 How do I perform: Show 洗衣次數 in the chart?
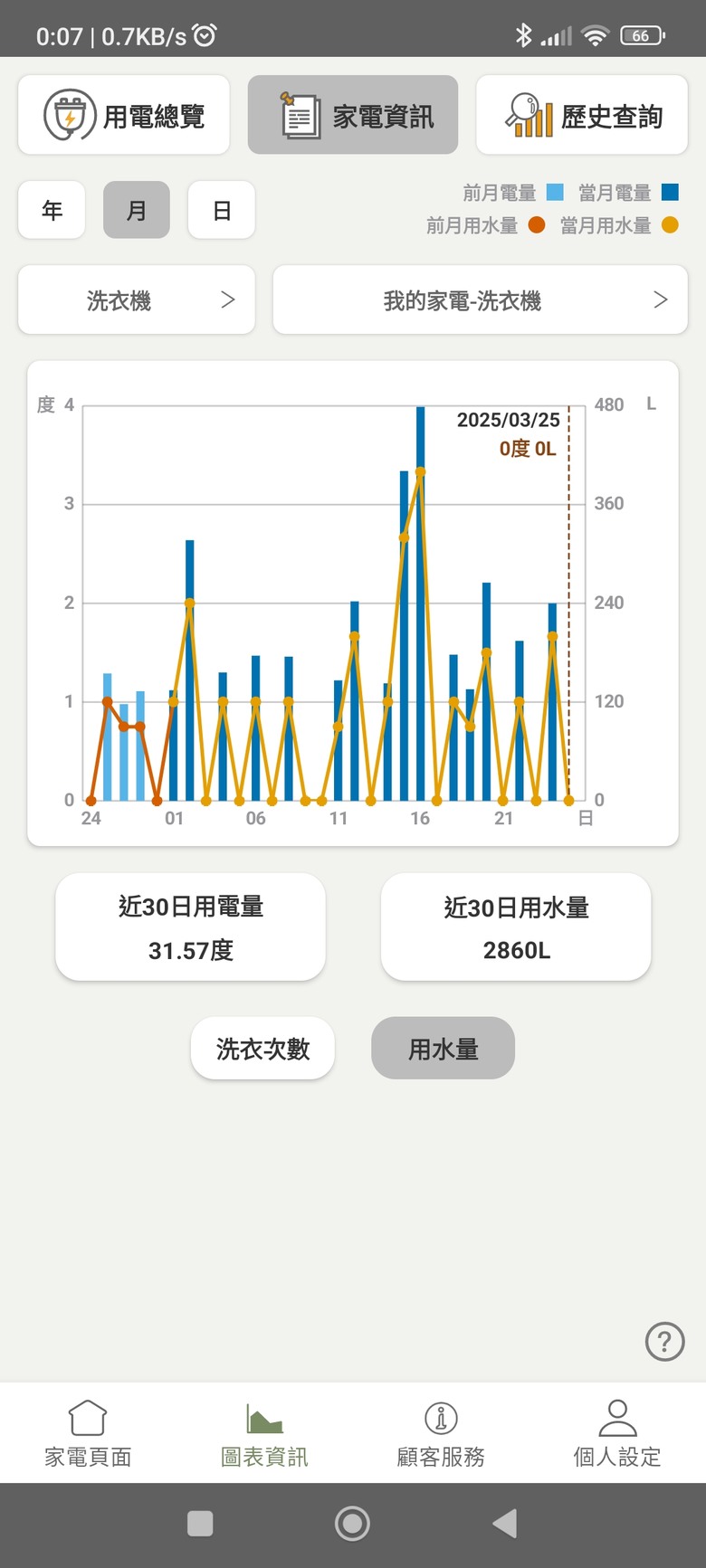tap(262, 1049)
